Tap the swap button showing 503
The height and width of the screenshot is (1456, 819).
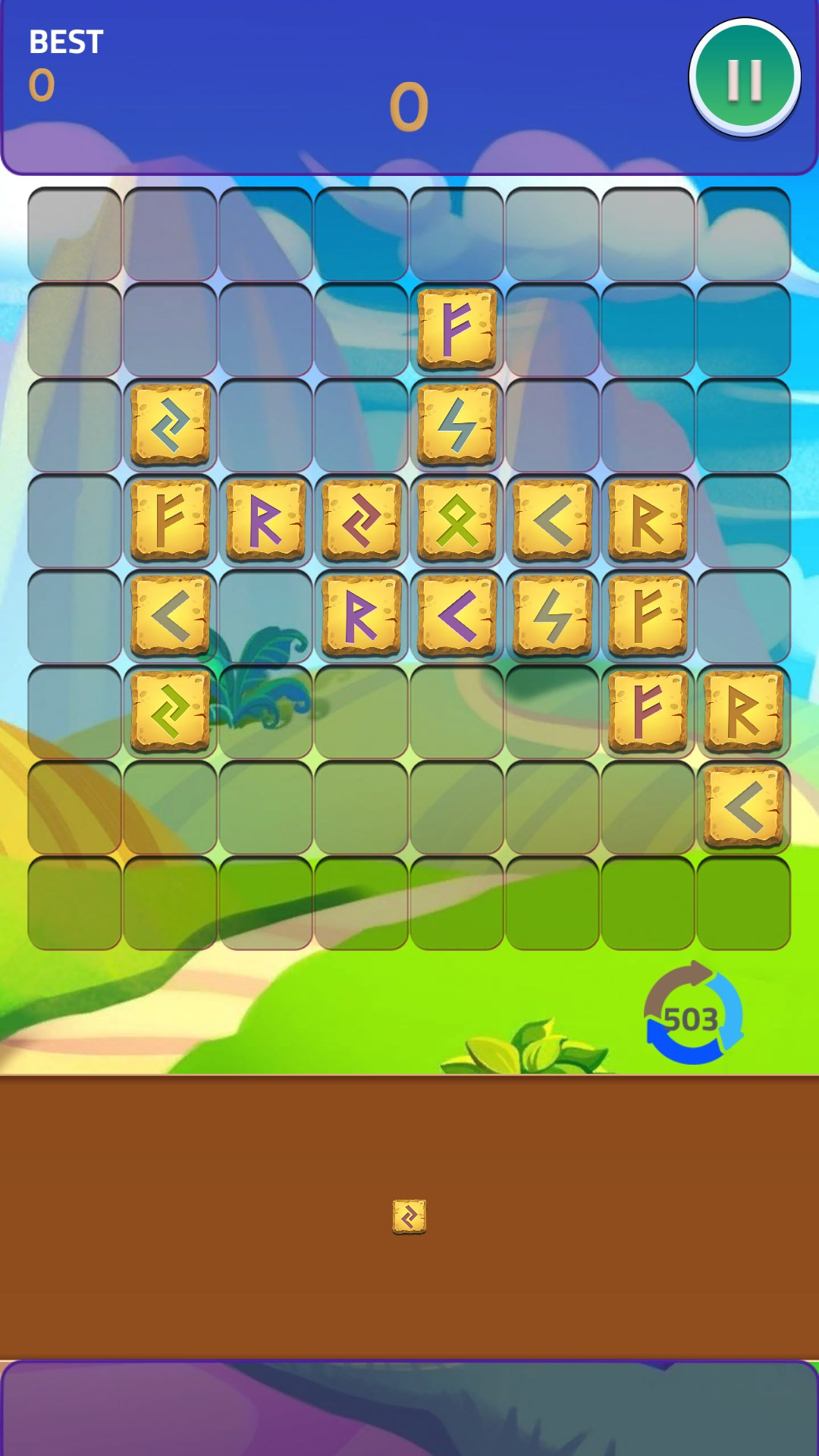point(692,1015)
